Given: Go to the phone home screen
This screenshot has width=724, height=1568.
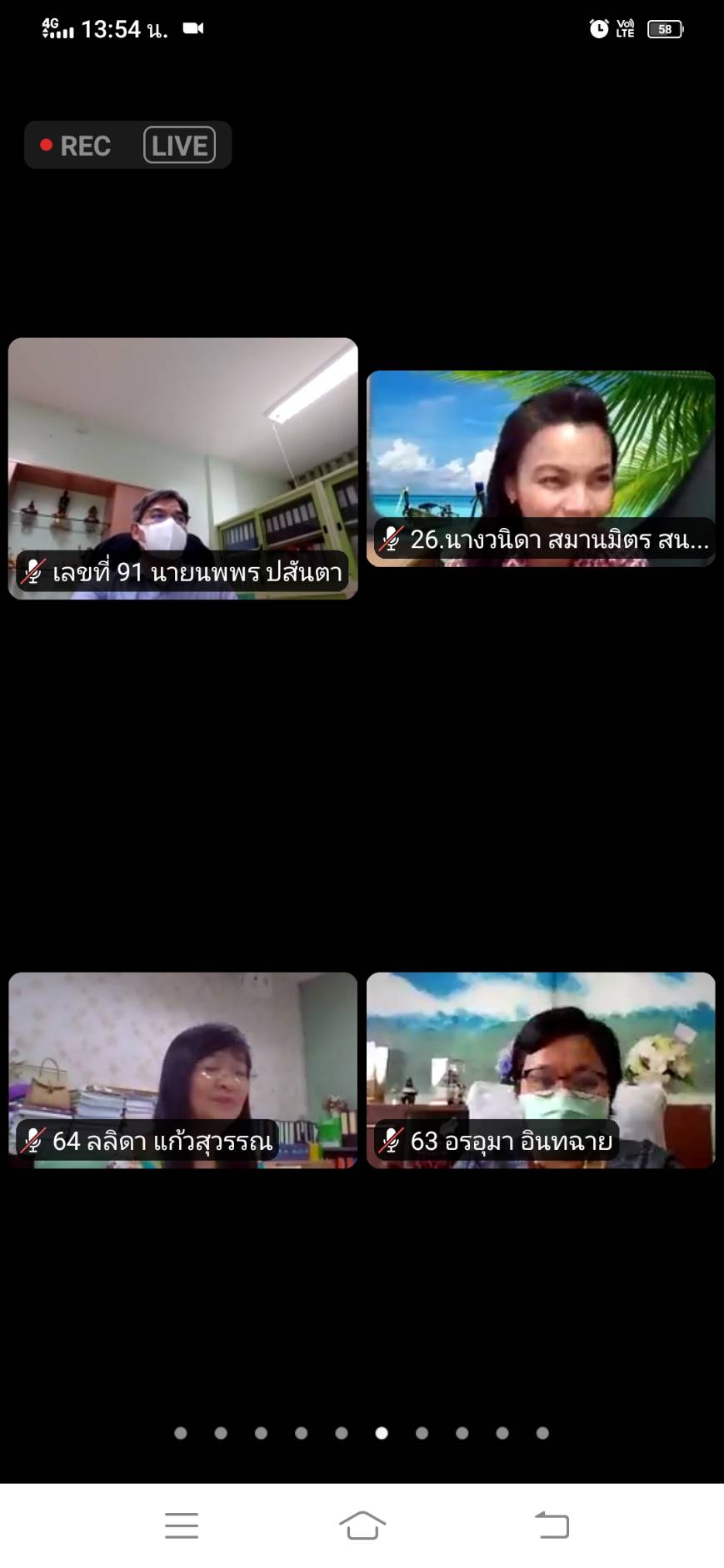Looking at the screenshot, I should [x=362, y=1526].
